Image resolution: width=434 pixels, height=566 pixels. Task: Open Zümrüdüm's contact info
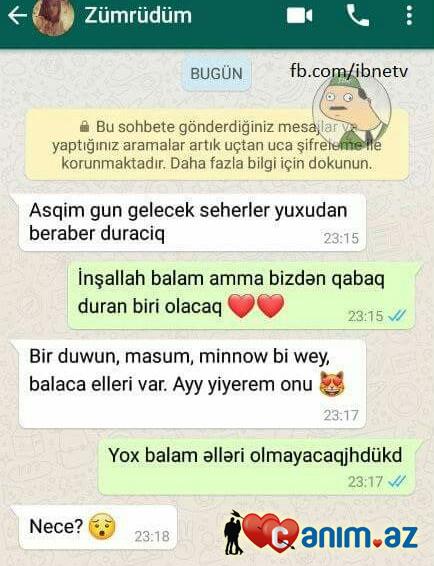pos(138,16)
